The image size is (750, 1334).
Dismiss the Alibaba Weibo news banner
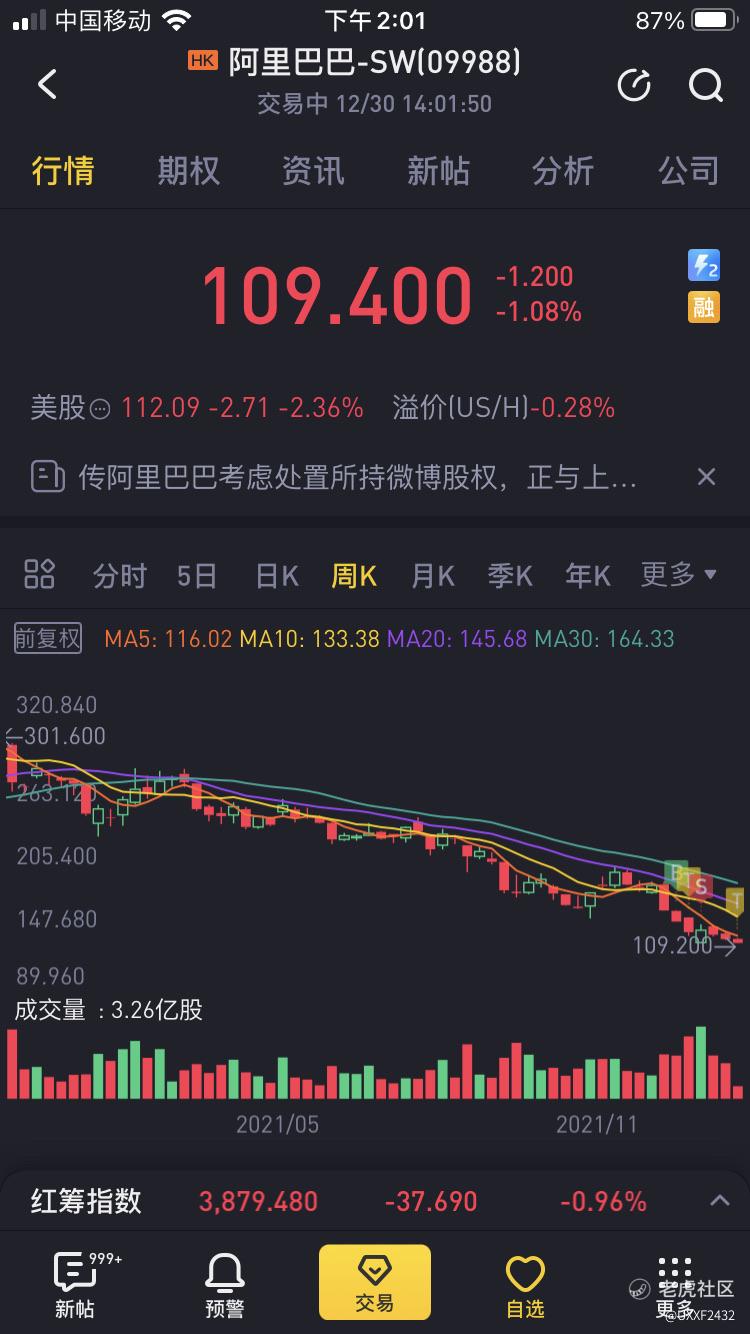point(706,477)
